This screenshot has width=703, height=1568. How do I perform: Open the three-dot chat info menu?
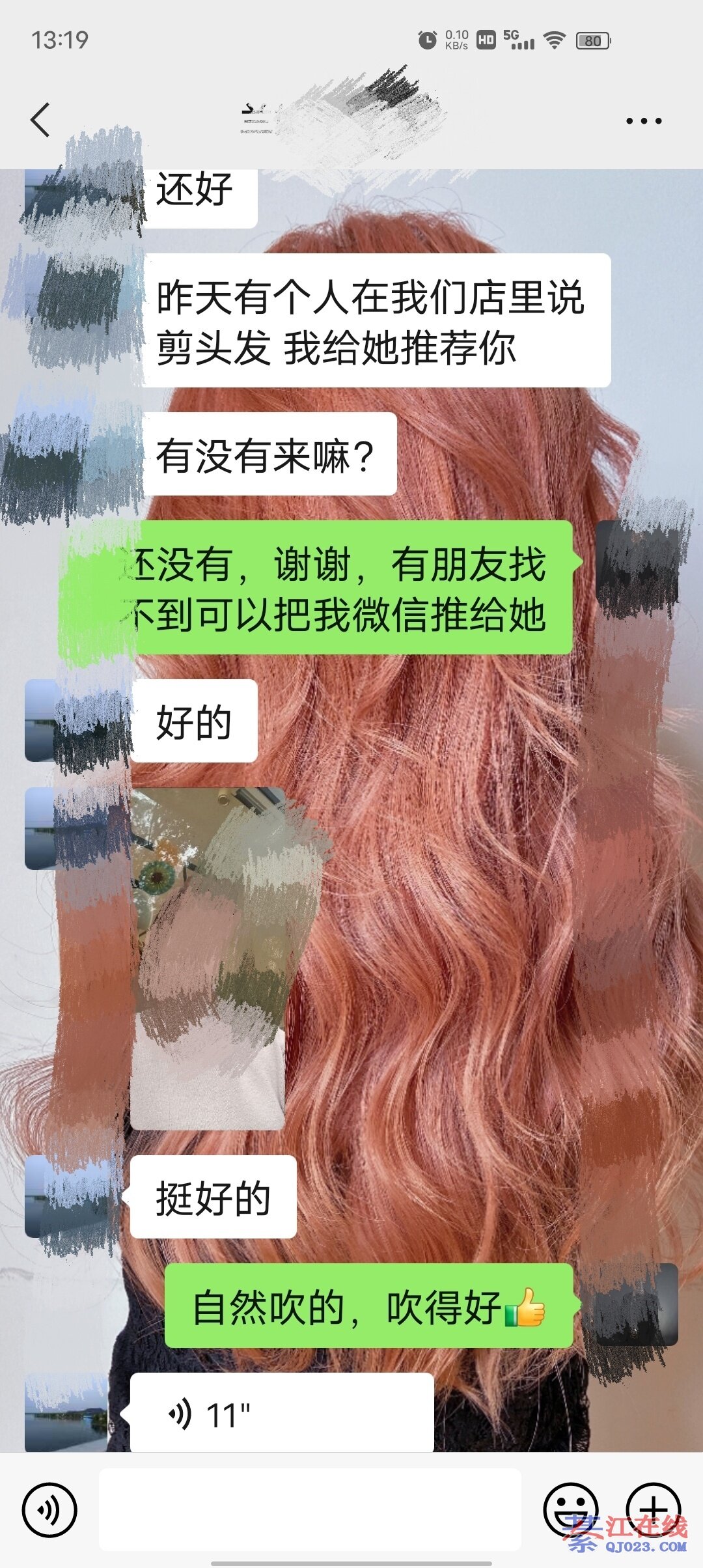(643, 120)
